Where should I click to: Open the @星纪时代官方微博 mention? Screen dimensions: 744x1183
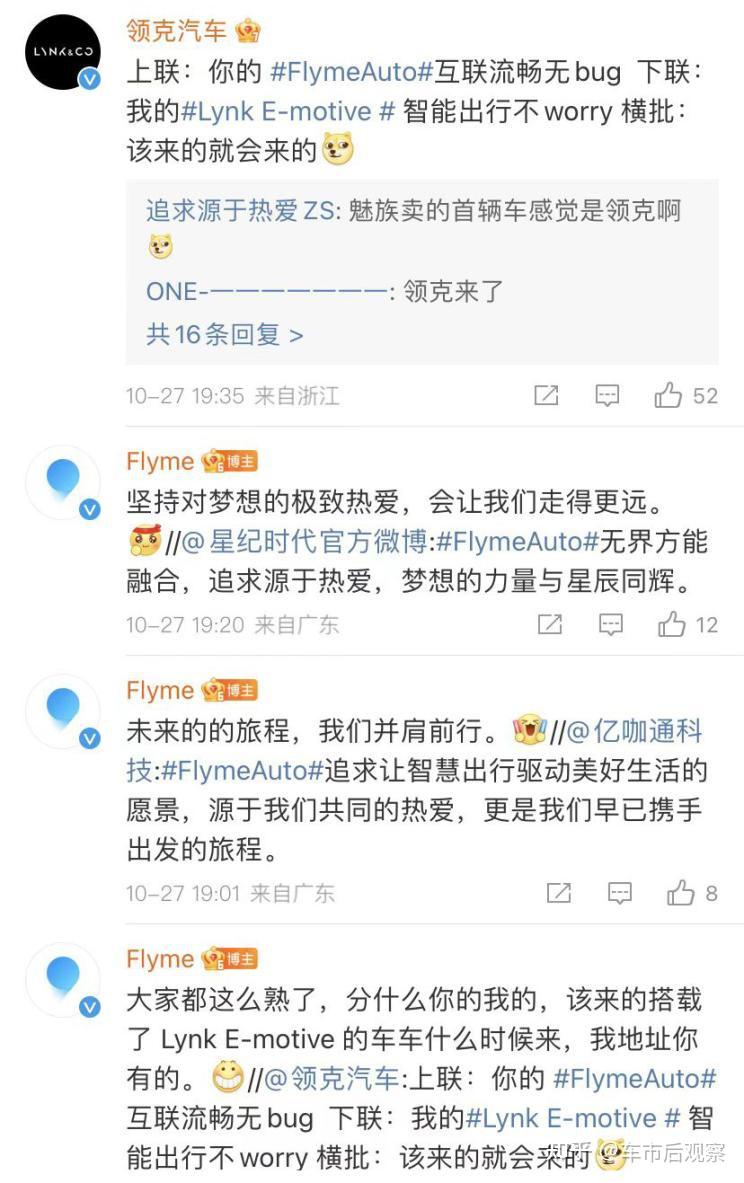305,542
